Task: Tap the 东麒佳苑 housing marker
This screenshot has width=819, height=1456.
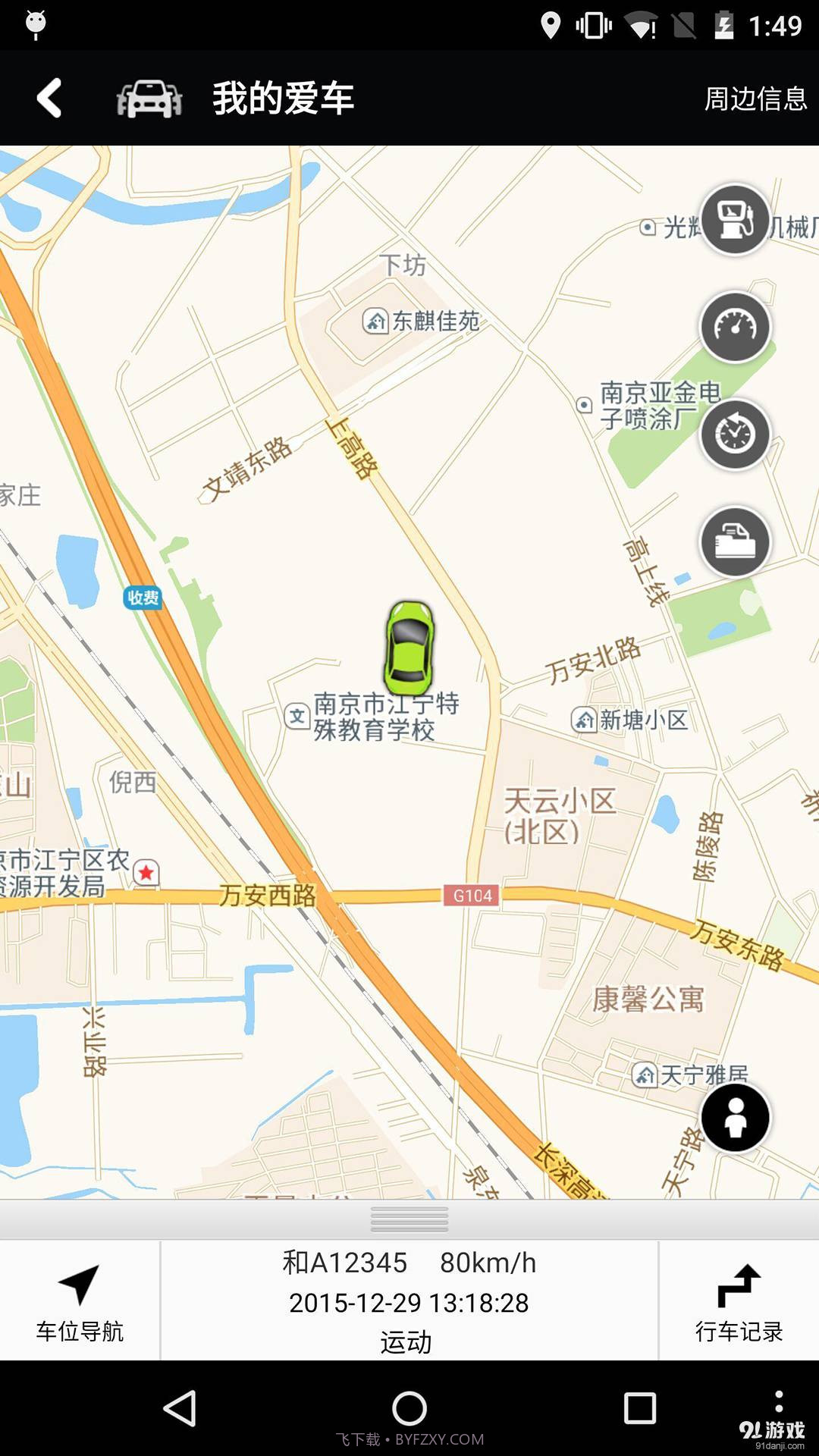Action: 375,321
